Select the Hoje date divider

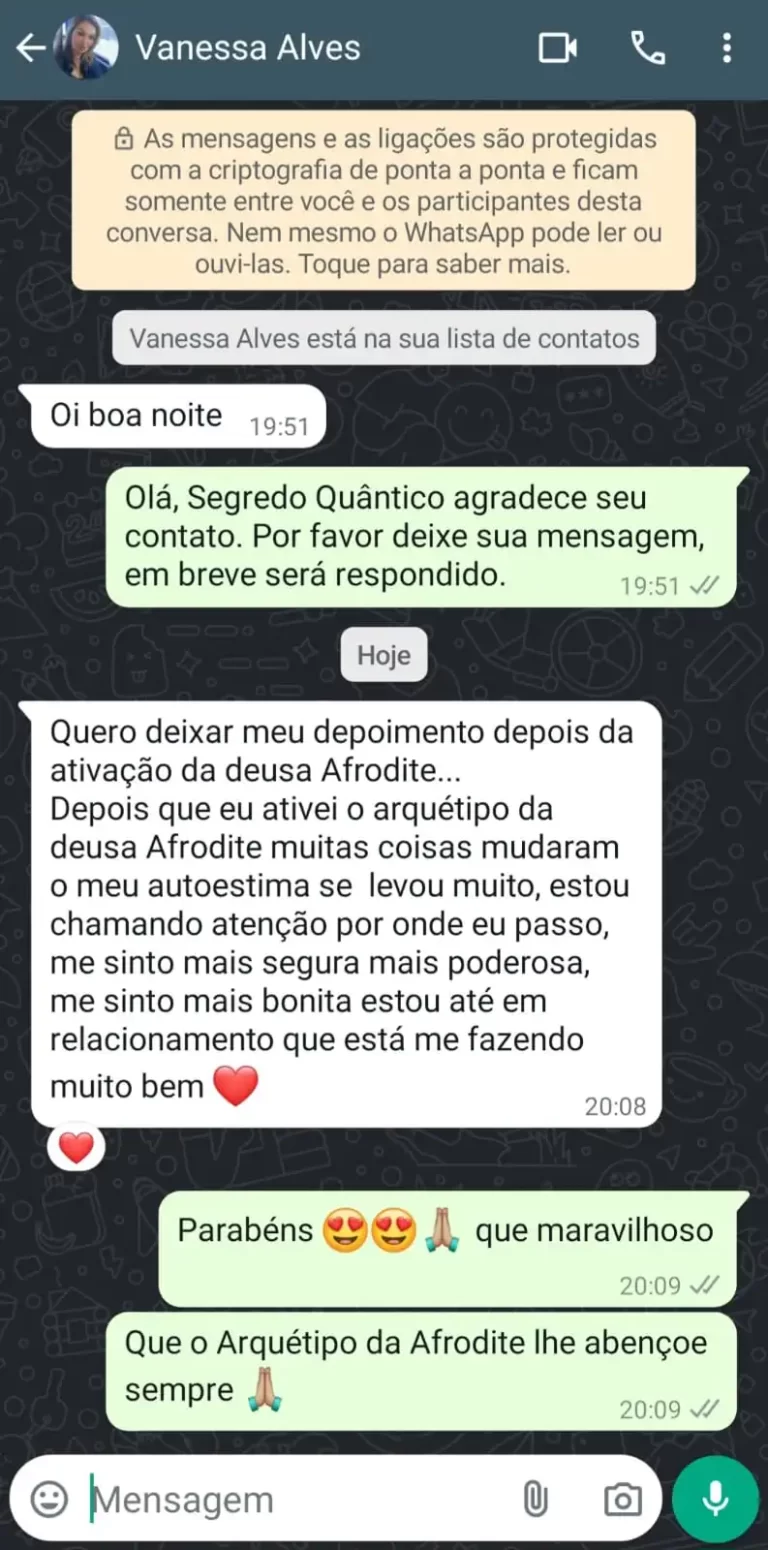click(x=384, y=655)
